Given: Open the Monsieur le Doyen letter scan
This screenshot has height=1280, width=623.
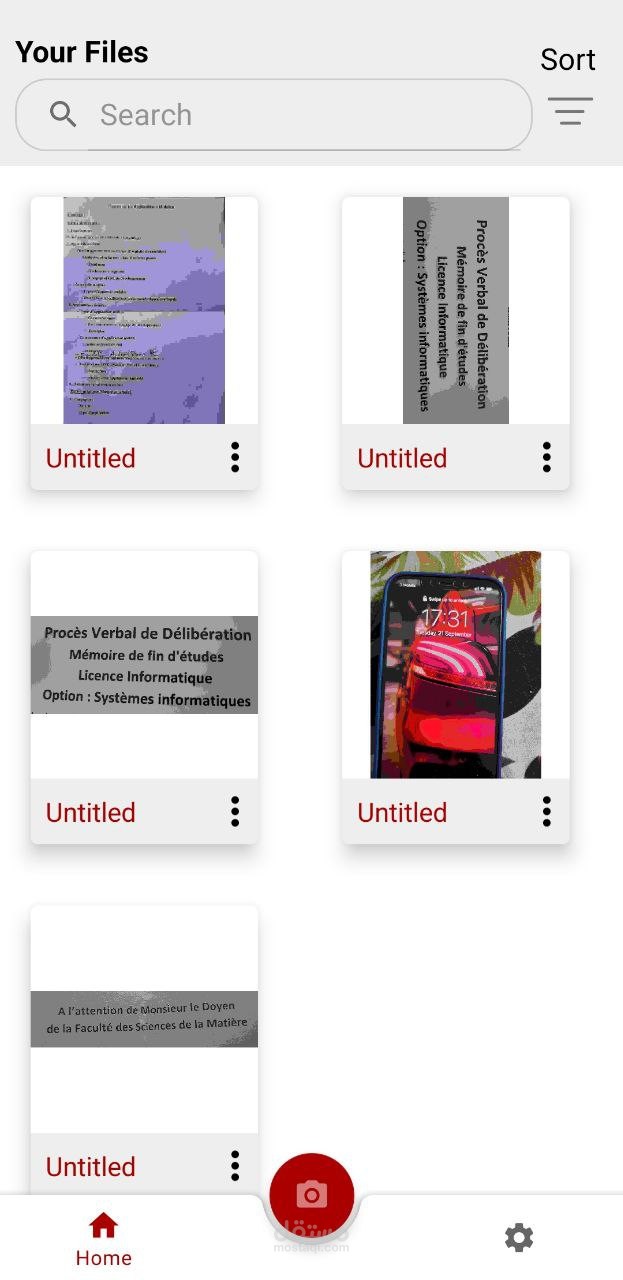Looking at the screenshot, I should click(x=144, y=1019).
